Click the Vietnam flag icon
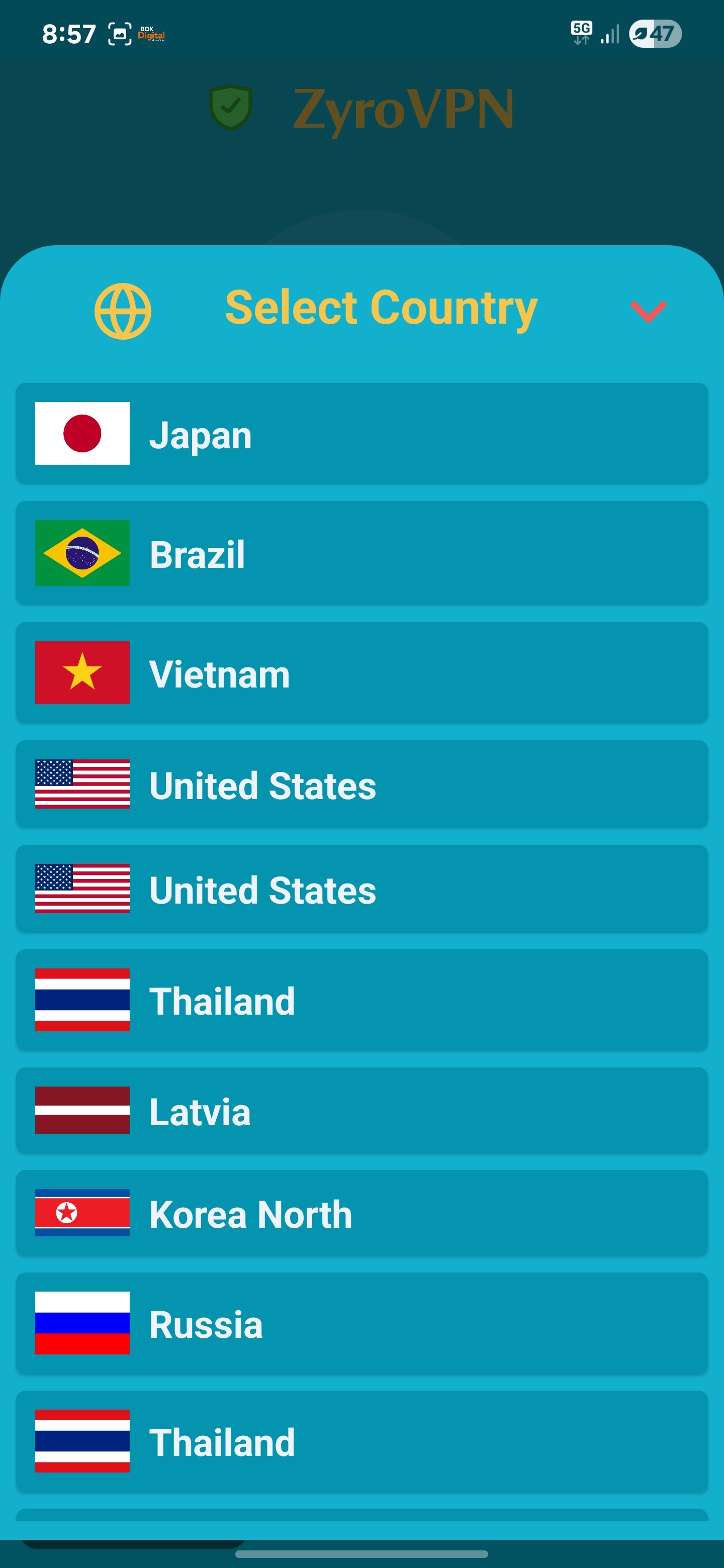 [82, 672]
